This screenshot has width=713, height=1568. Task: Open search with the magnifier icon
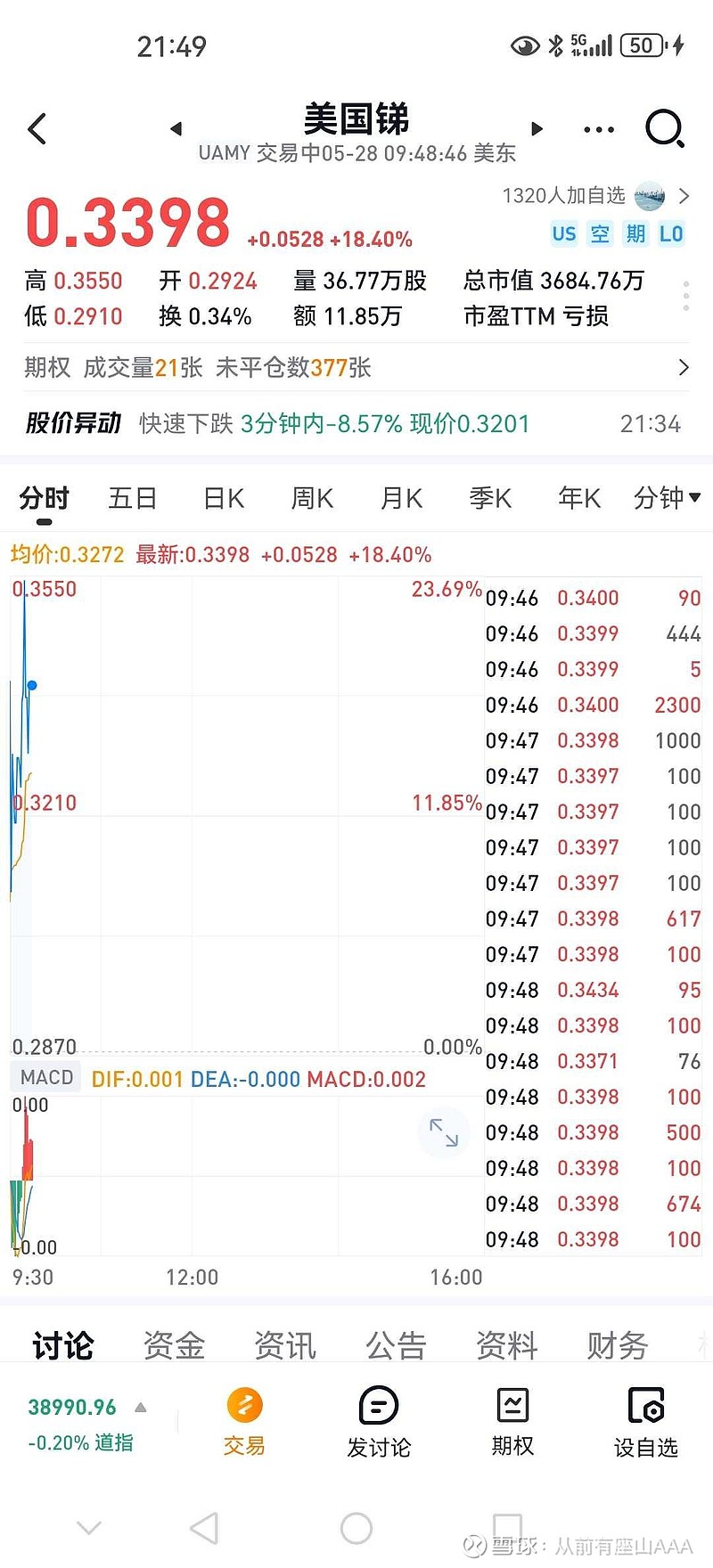pyautogui.click(x=665, y=128)
